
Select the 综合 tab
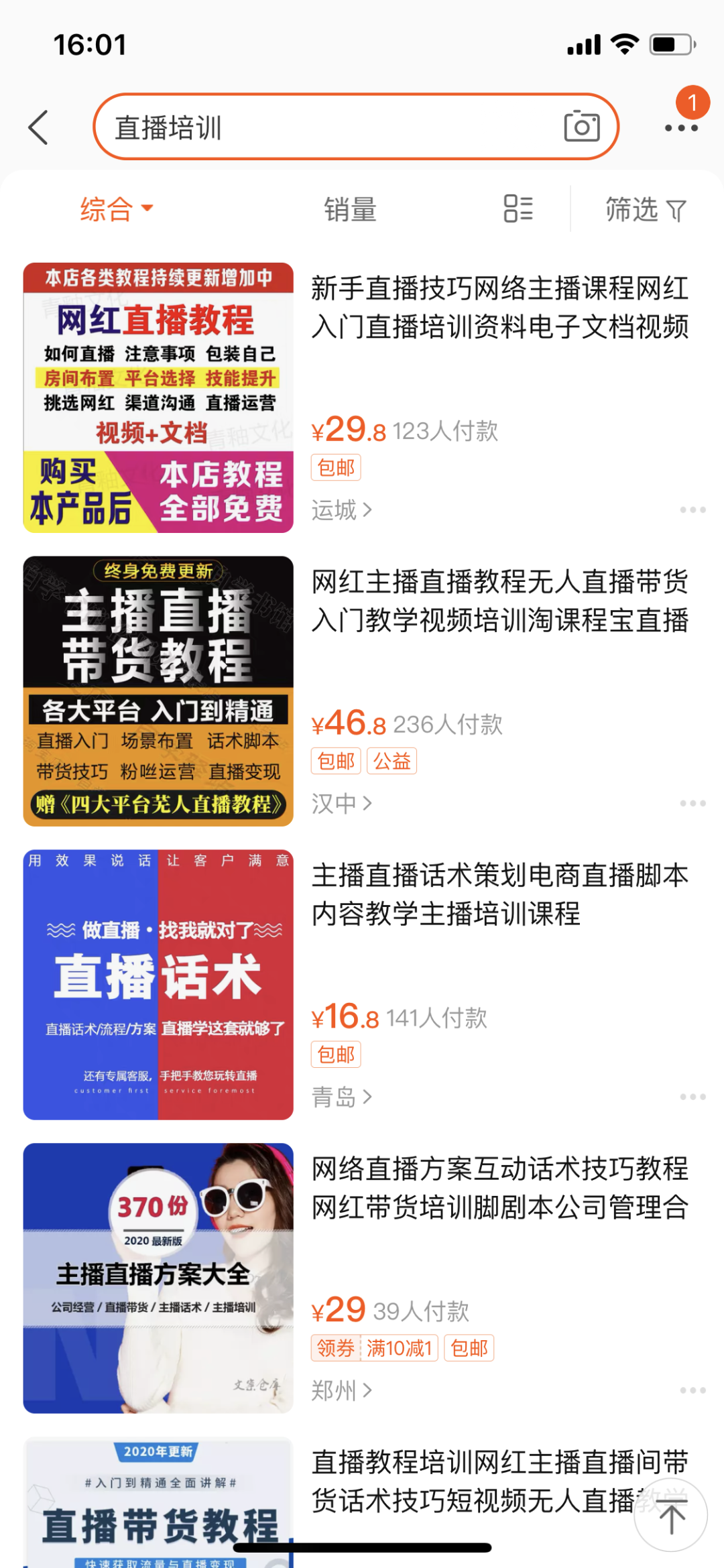click(x=107, y=209)
